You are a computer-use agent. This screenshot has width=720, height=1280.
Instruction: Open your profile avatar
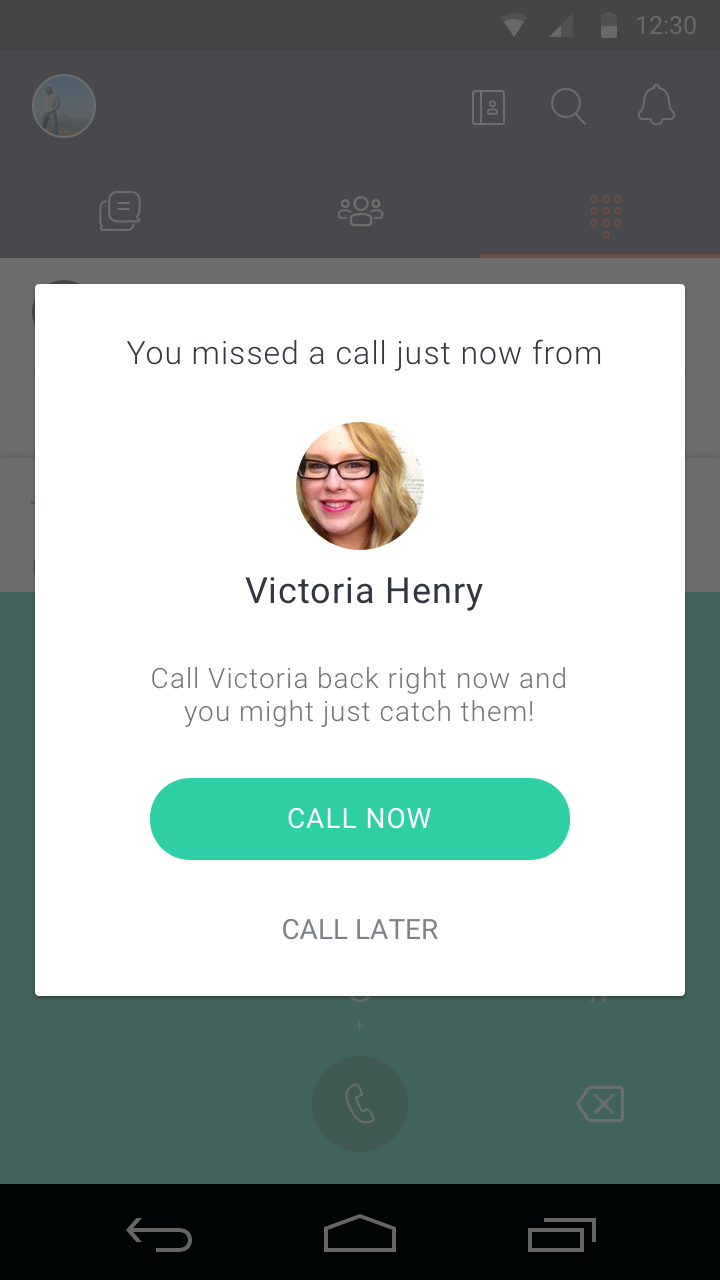coord(64,106)
